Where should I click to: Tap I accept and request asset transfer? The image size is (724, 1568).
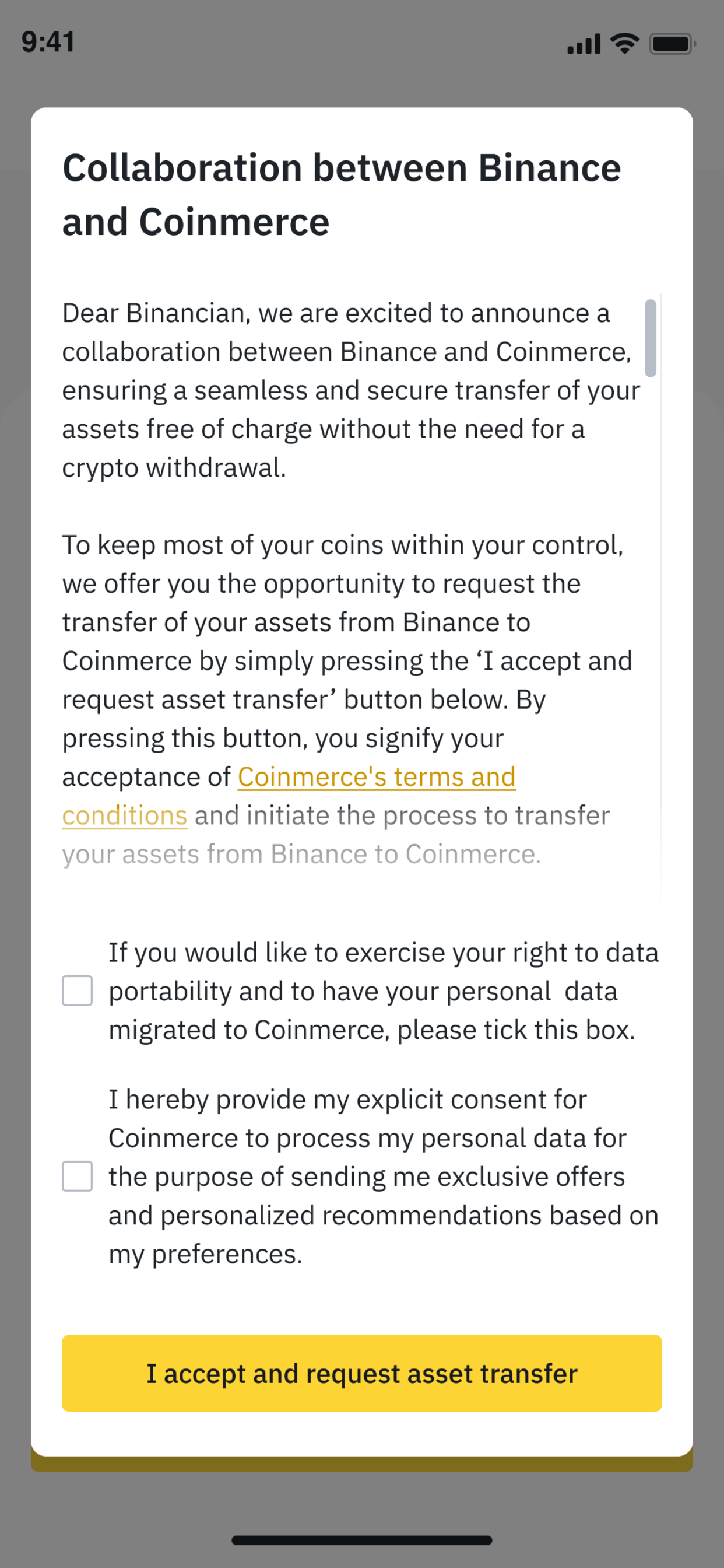point(362,1373)
